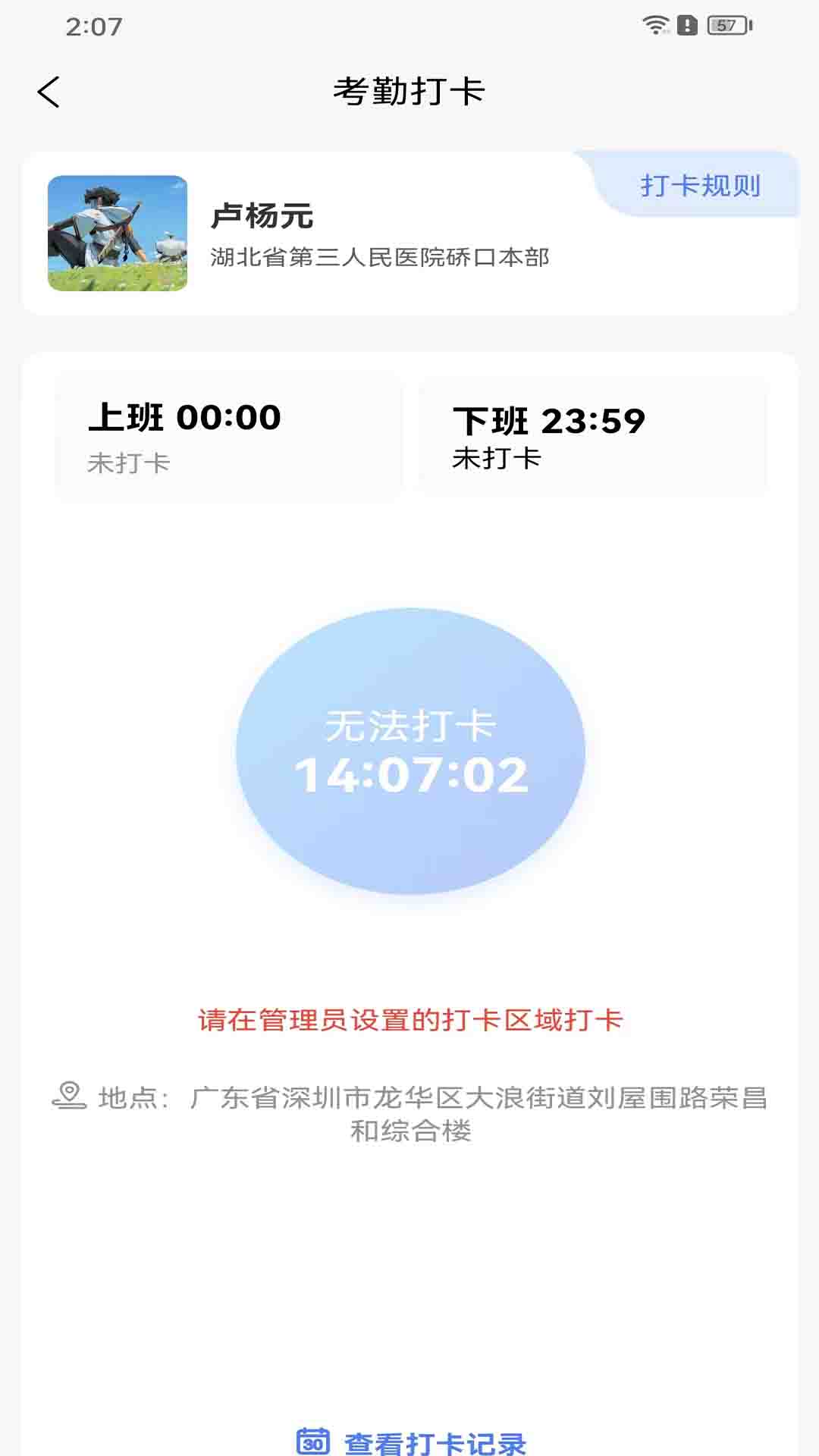Tap the profile avatar of 卢杨元
The image size is (819, 1456).
[117, 235]
